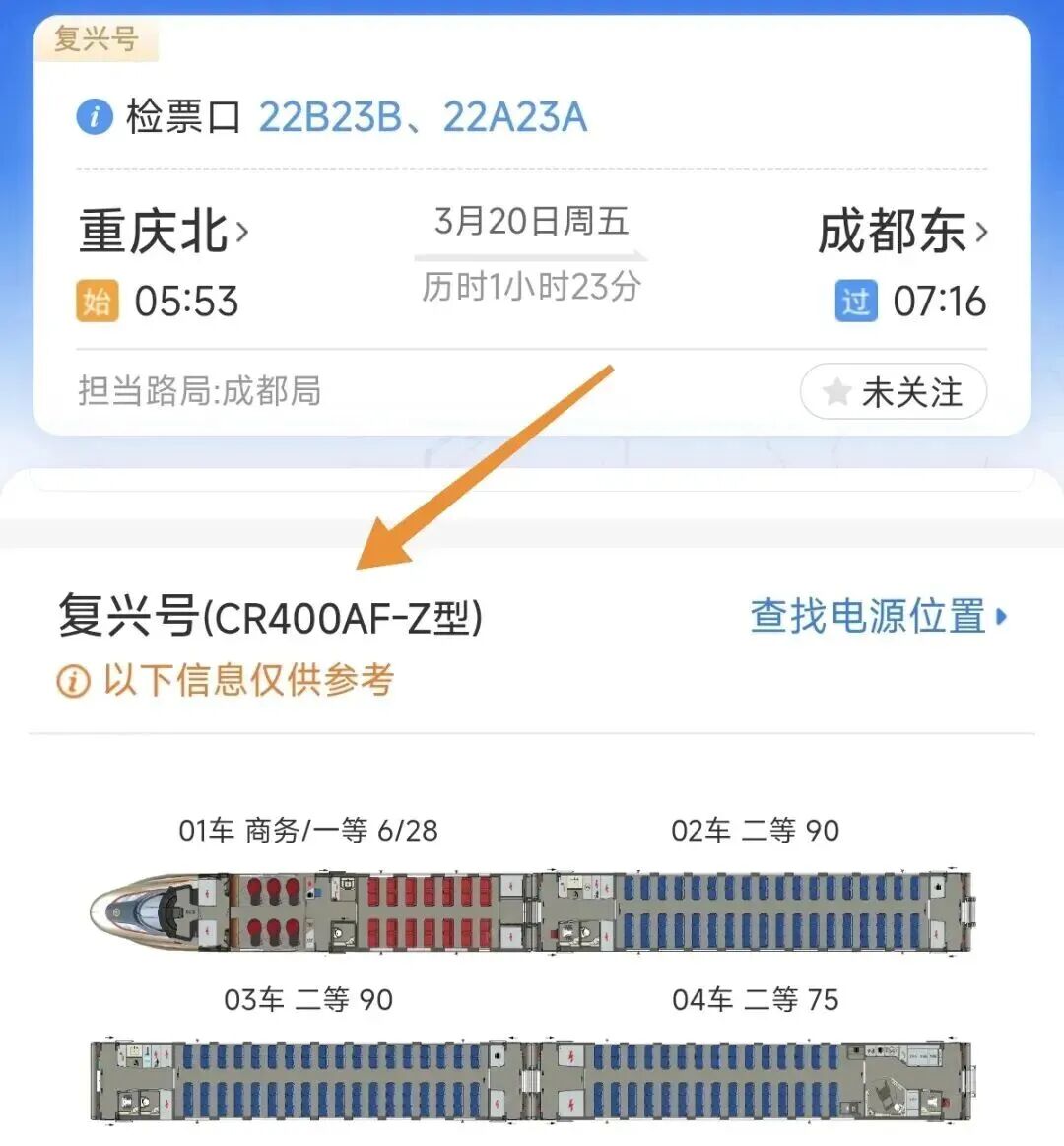The height and width of the screenshot is (1146, 1064).
Task: Open Chengdu East (成都东) station details
Action: [x=901, y=233]
